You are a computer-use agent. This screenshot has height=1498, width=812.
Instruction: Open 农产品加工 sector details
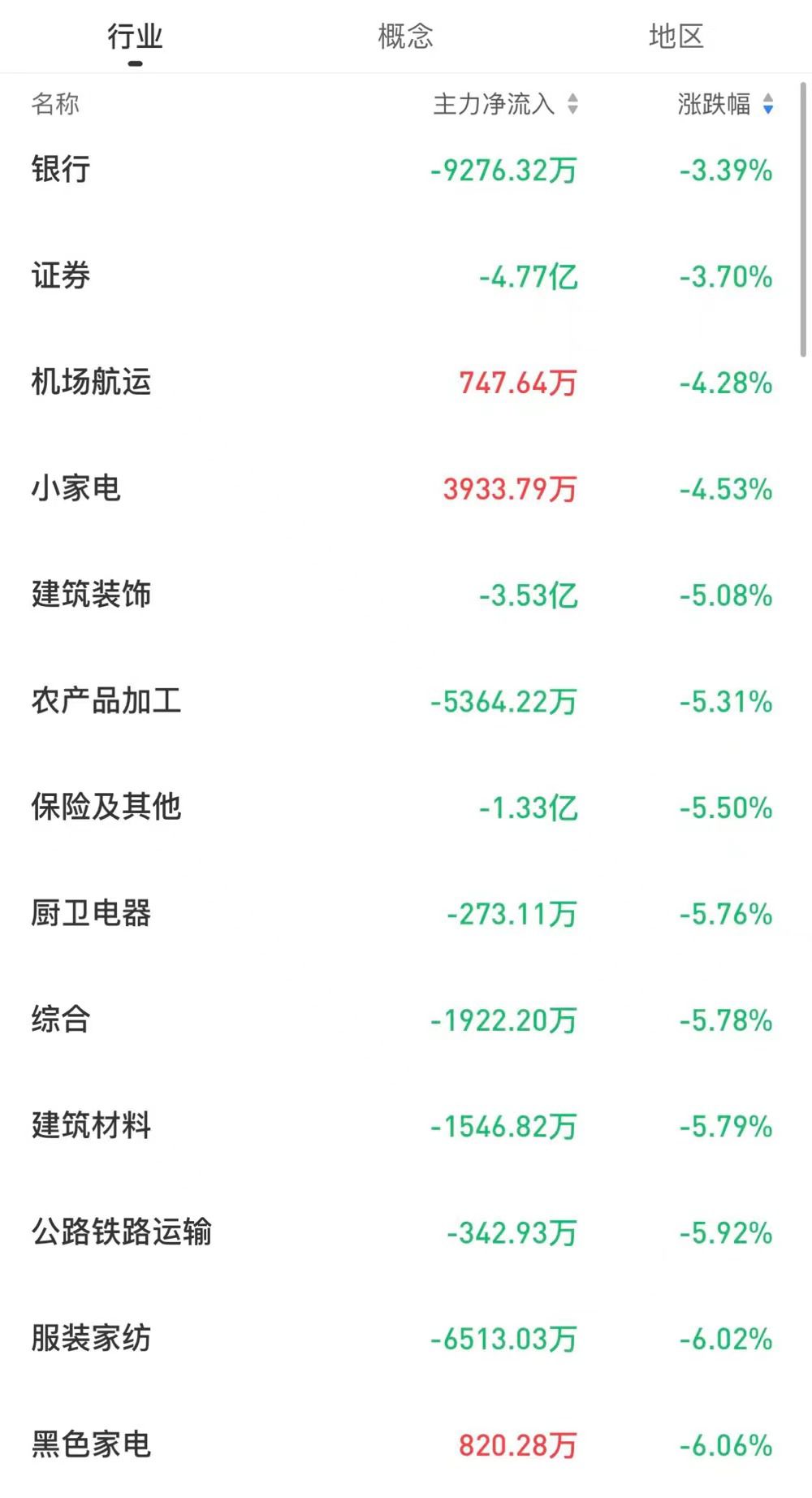coord(402,701)
